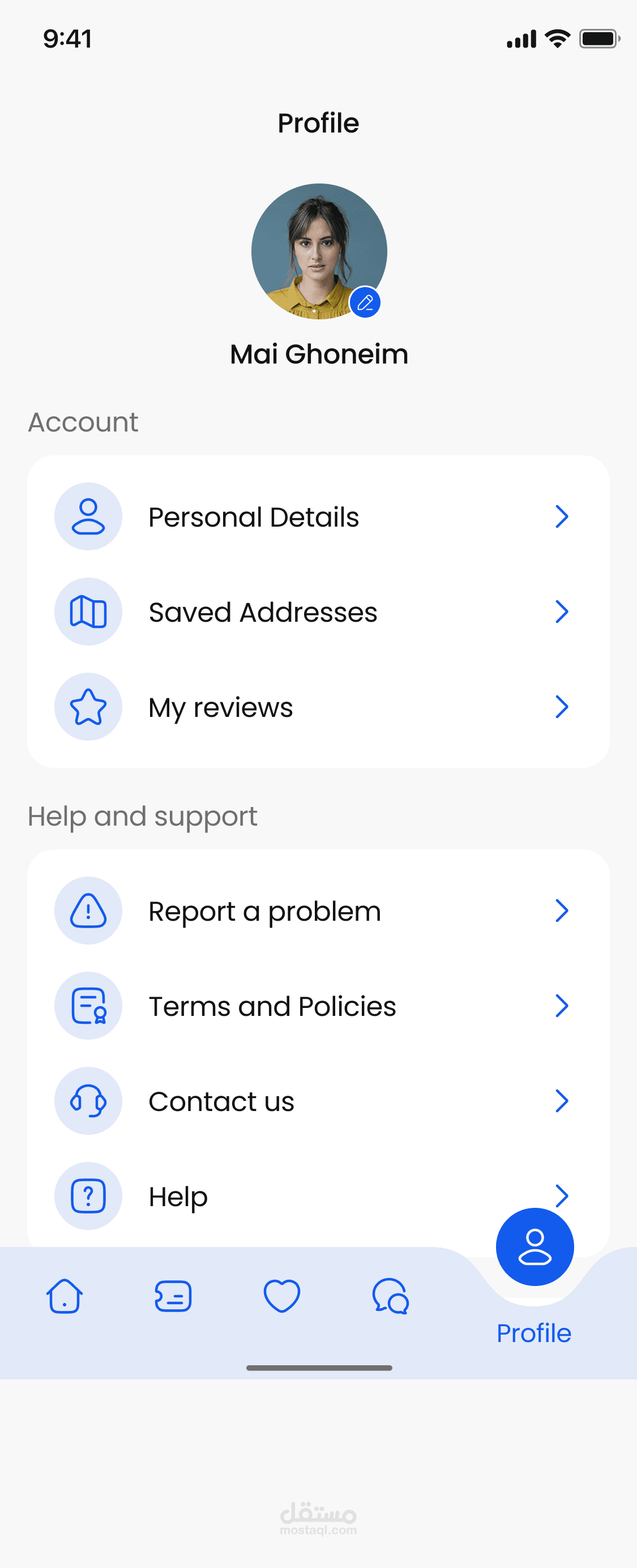Edit the profile photo with the pencil icon
Viewport: 637px width, 1568px height.
click(x=365, y=302)
